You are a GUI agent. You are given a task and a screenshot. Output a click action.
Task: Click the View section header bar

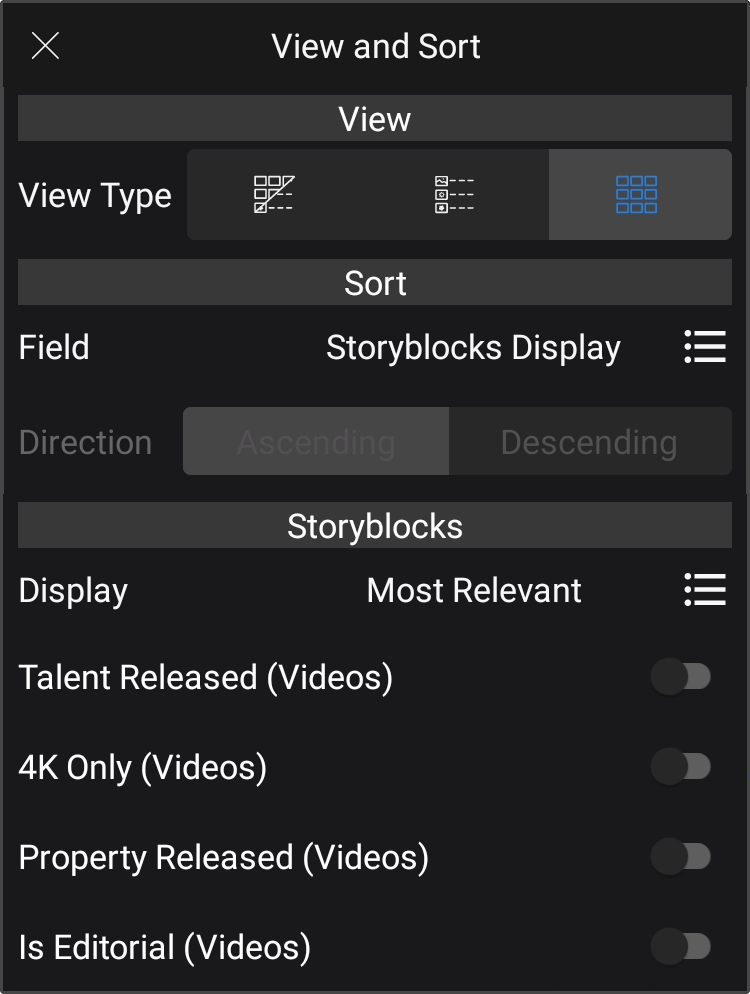[x=375, y=118]
